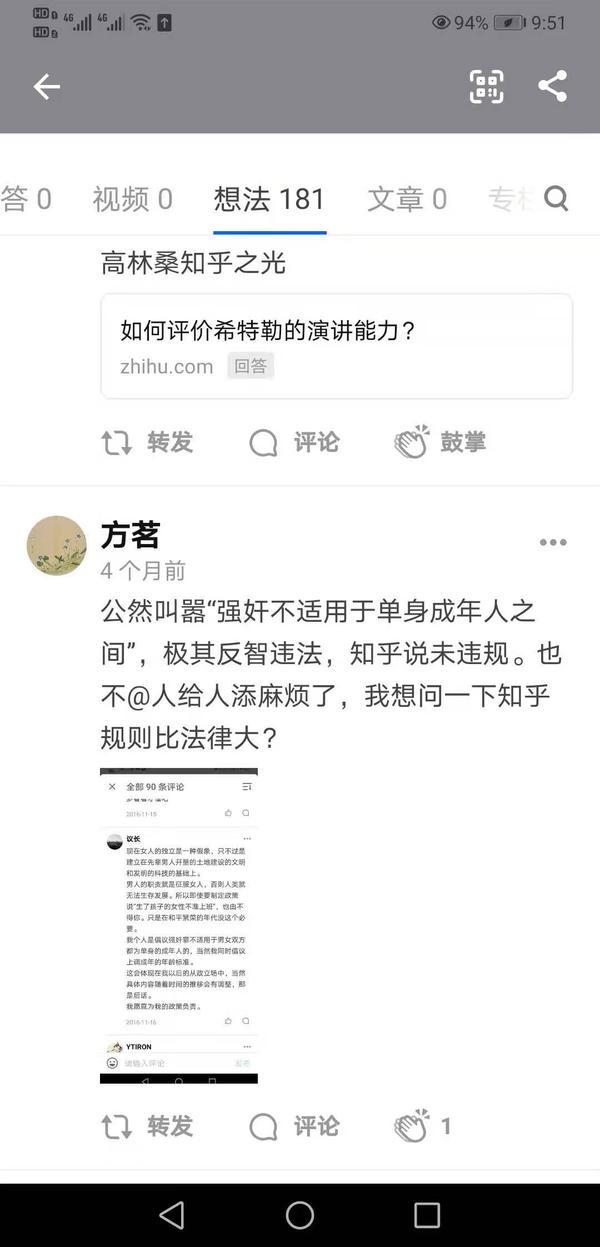The width and height of the screenshot is (600, 1247).
Task: Share this profile page
Action: (x=553, y=86)
